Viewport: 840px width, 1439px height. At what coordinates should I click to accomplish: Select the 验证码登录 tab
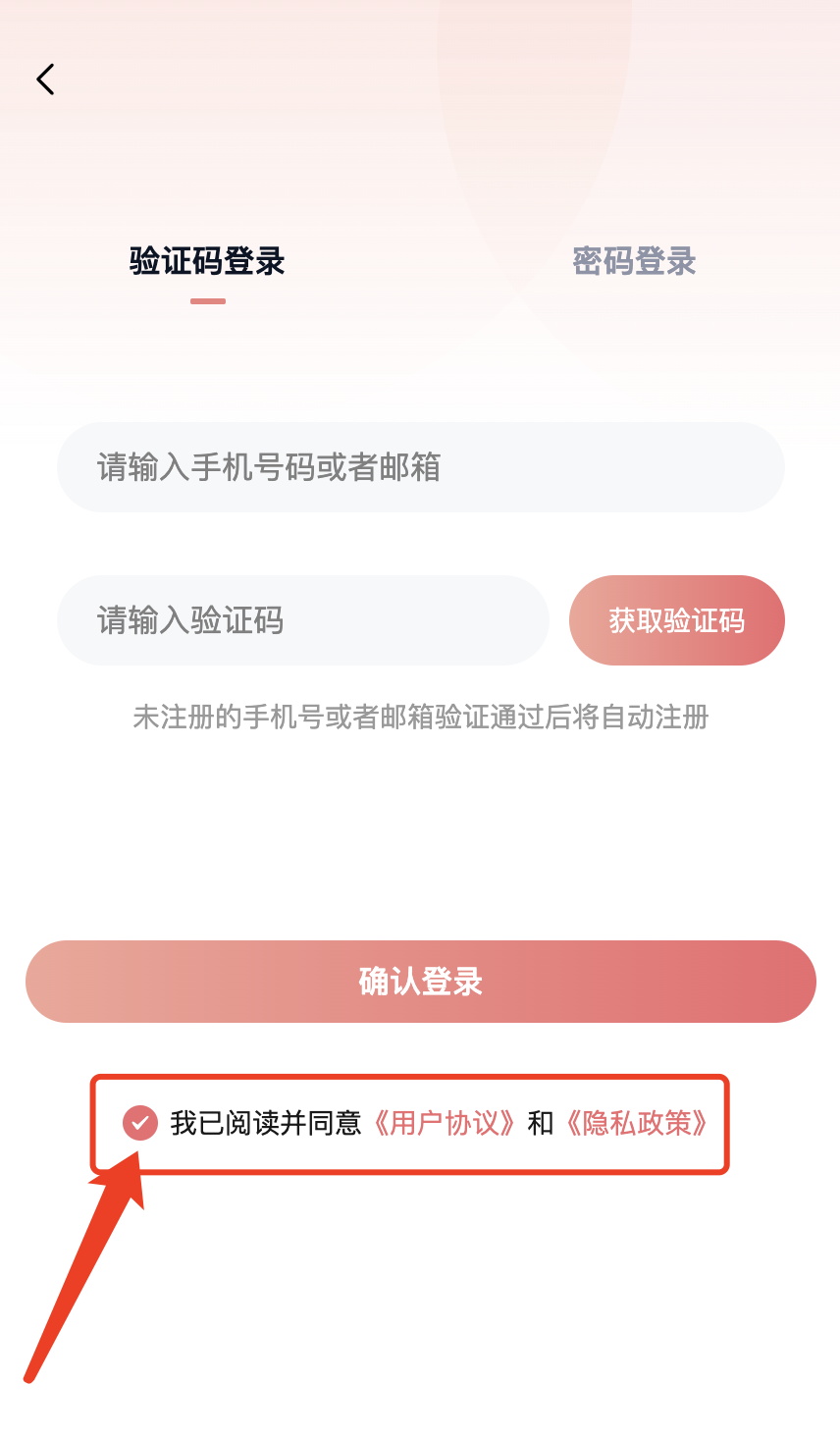[207, 262]
